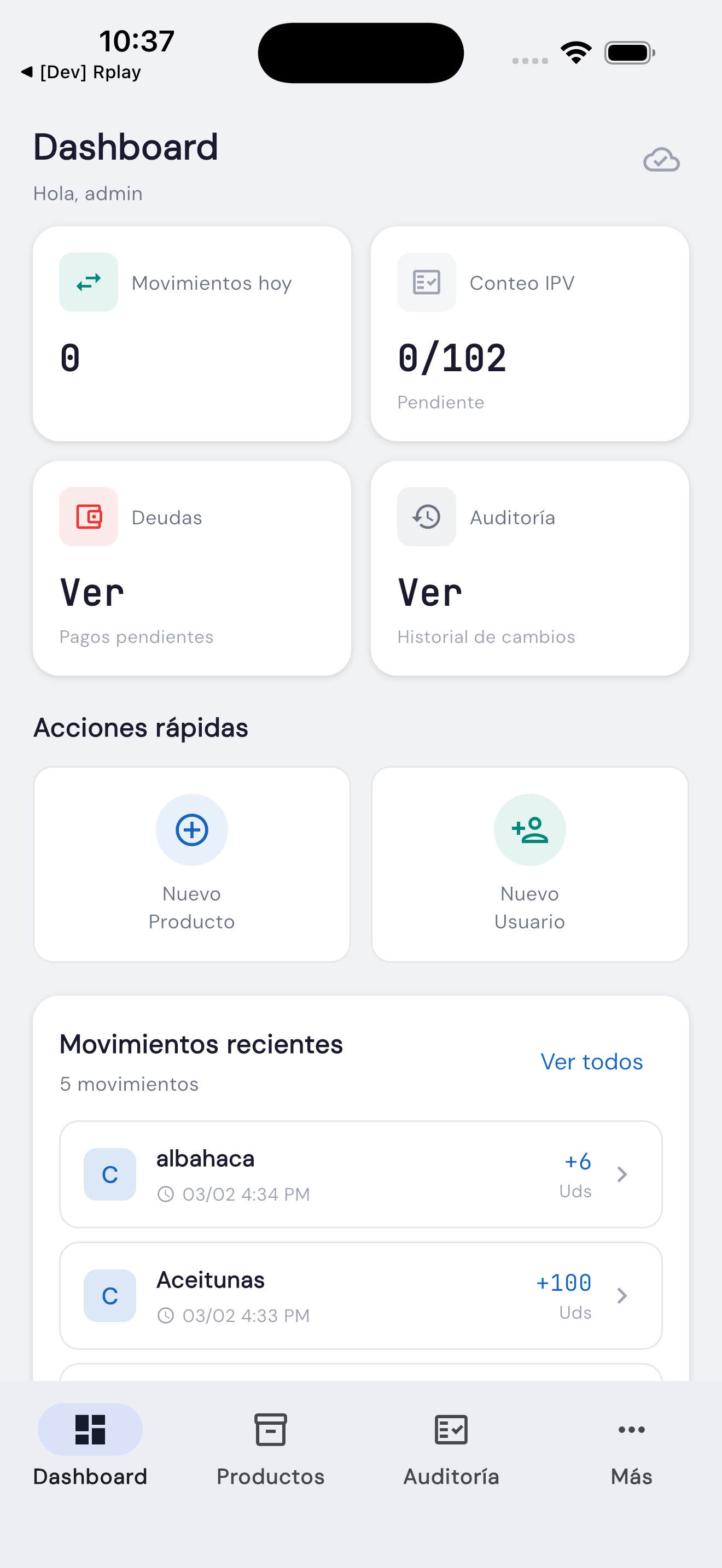Click the Aceitunas category badge icon
722x1568 pixels.
pos(110,1296)
